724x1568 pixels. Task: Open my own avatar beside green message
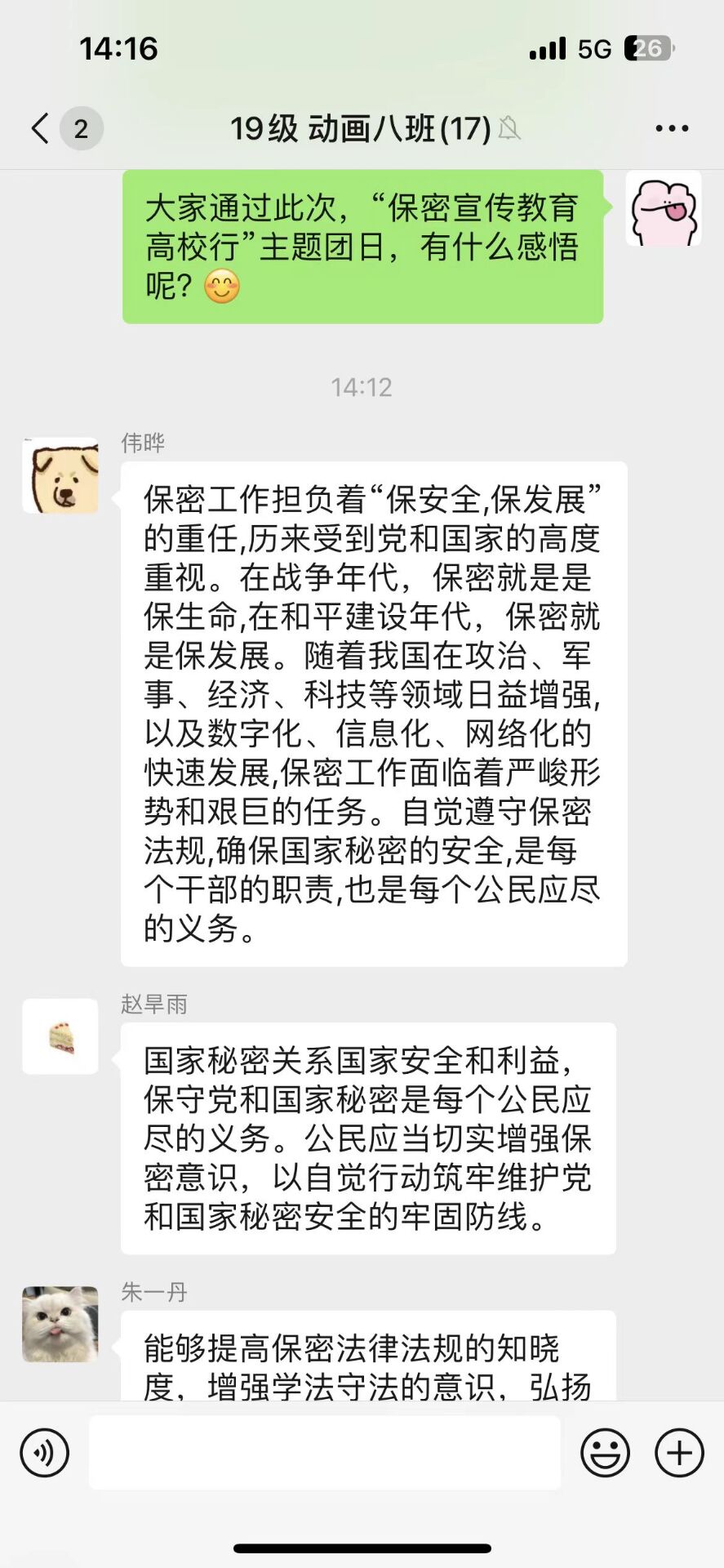664,209
